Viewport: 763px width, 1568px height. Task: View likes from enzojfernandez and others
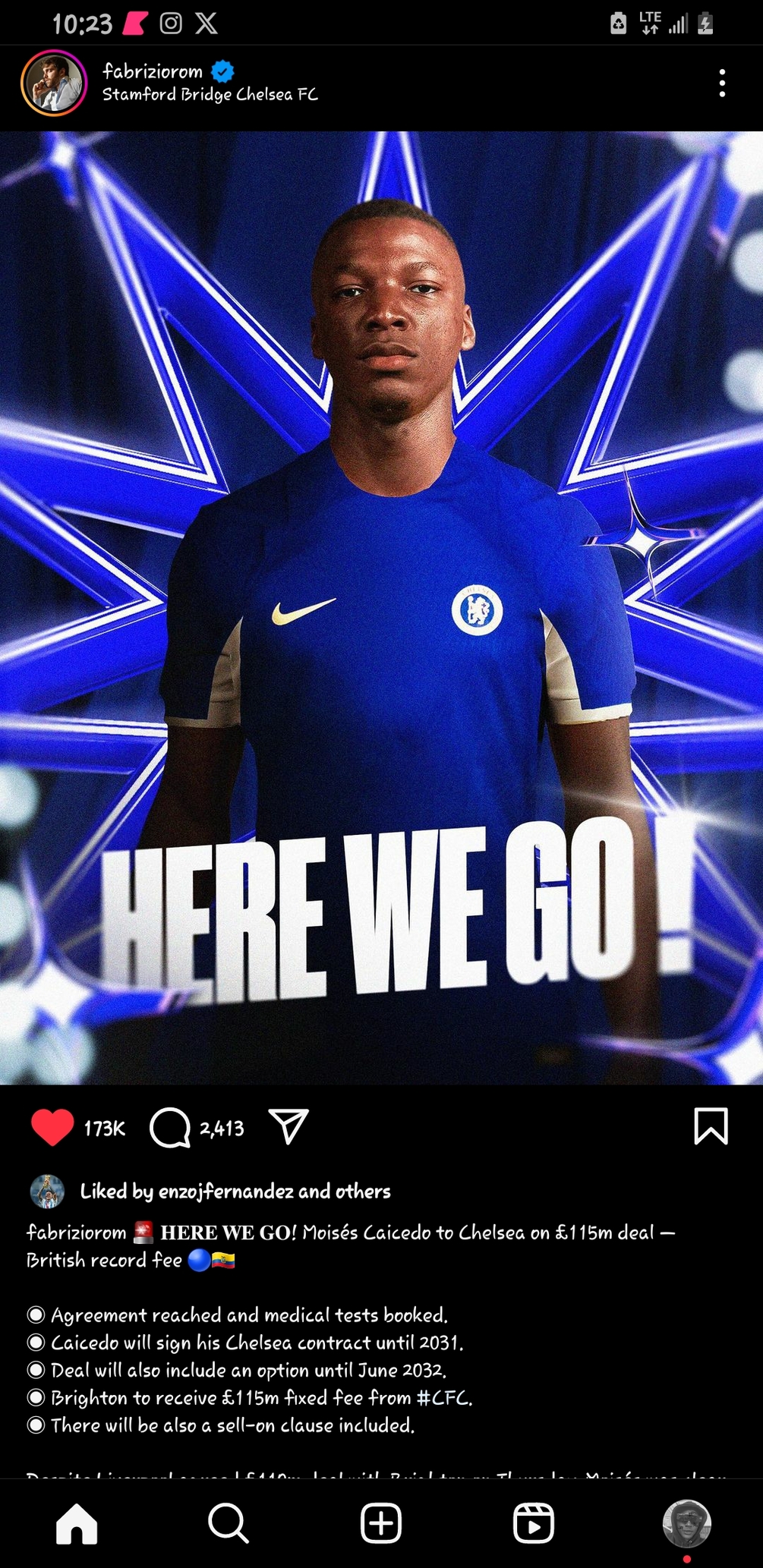click(235, 1192)
